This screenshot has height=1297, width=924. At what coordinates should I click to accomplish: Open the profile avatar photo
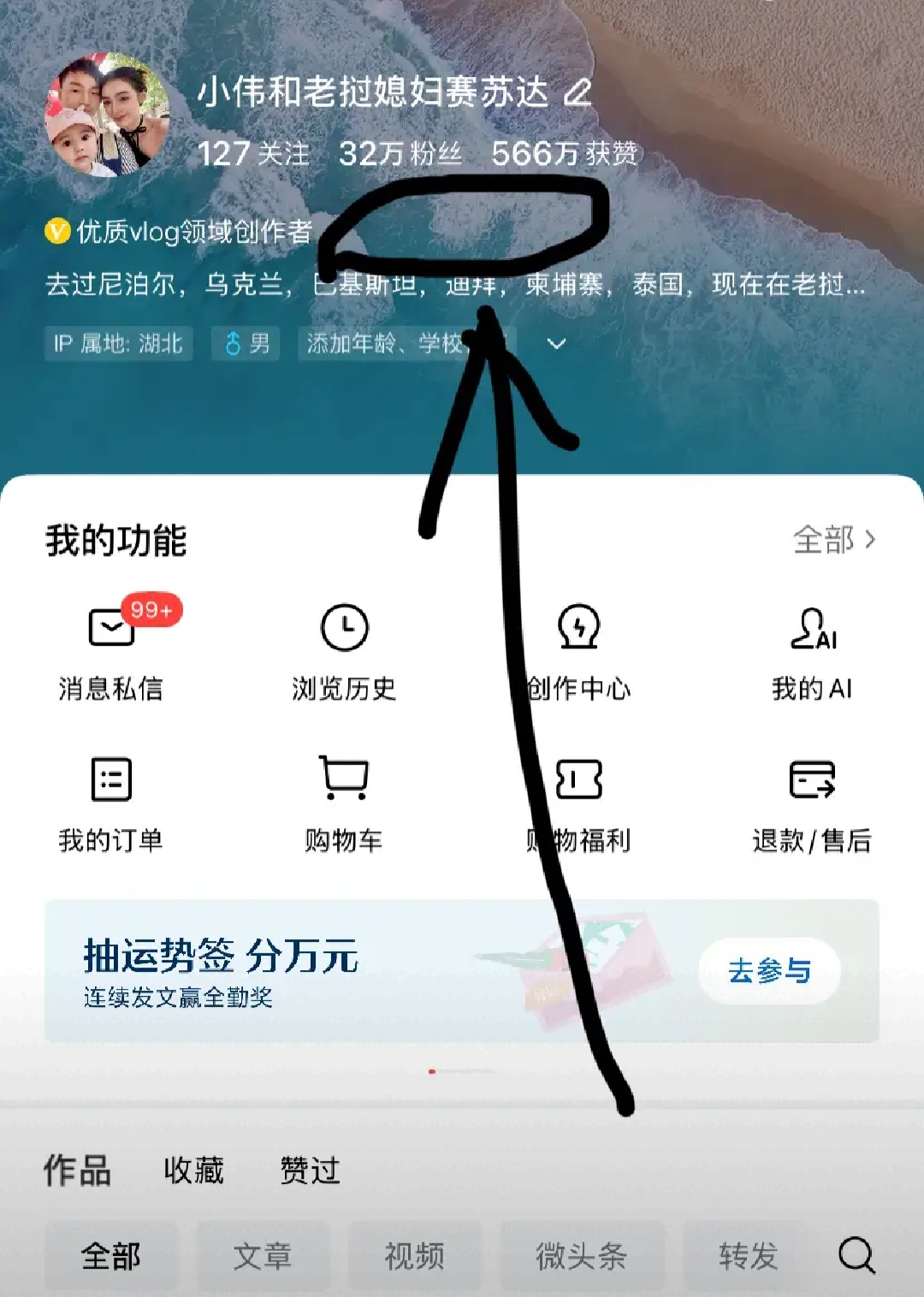click(x=107, y=115)
